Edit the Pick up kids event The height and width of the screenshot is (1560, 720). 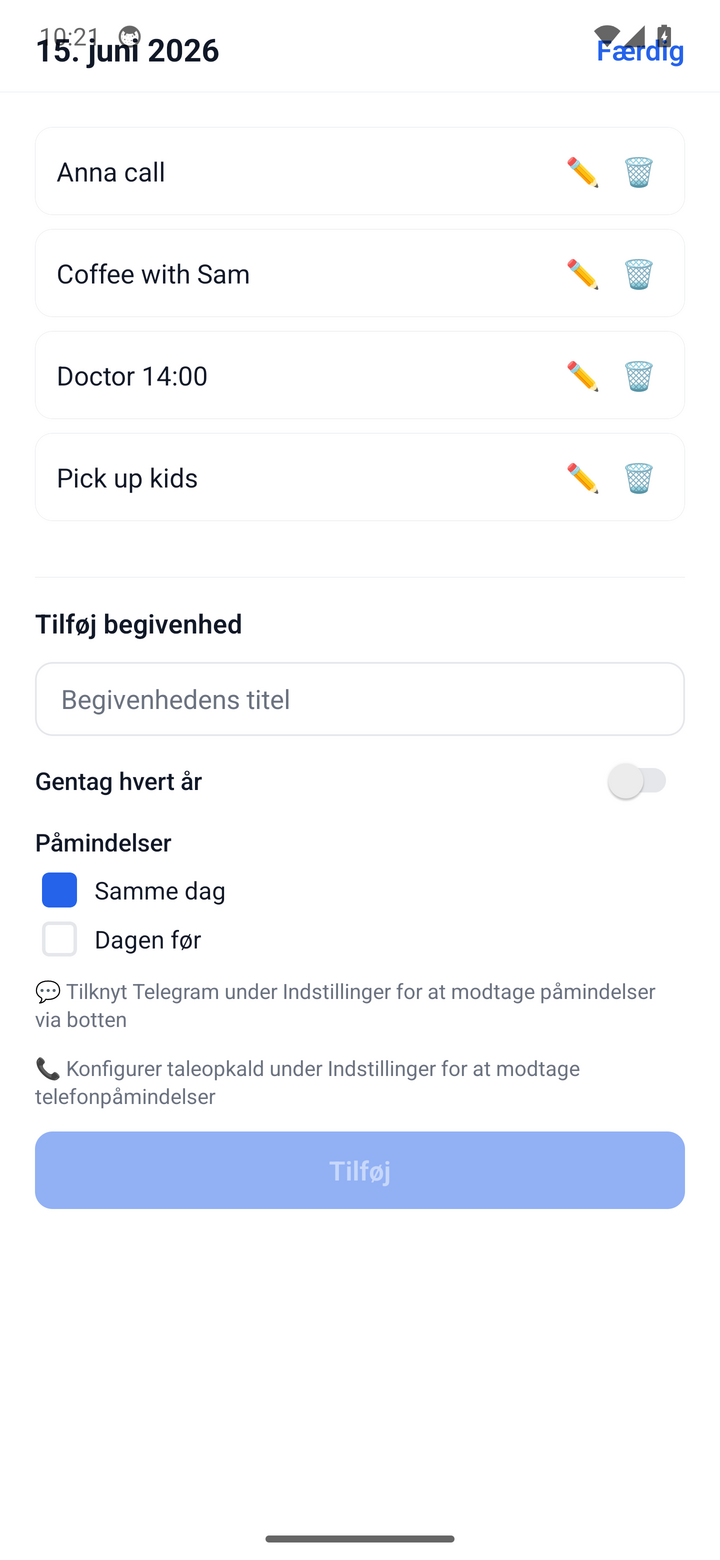click(x=583, y=478)
